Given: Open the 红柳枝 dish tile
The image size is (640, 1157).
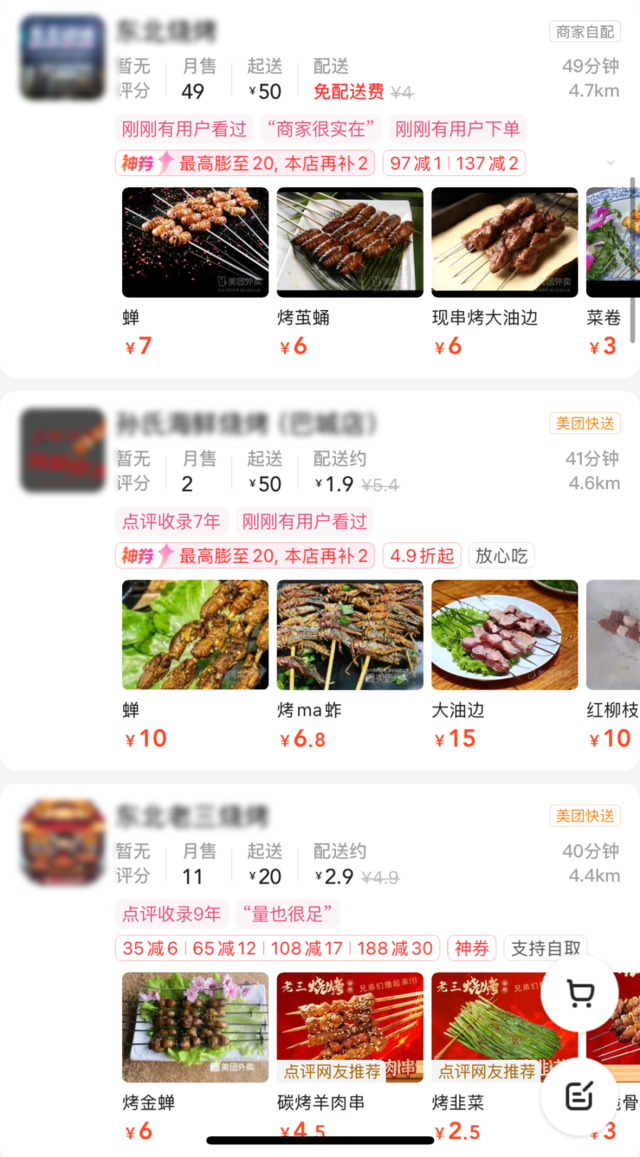Looking at the screenshot, I should coord(612,635).
